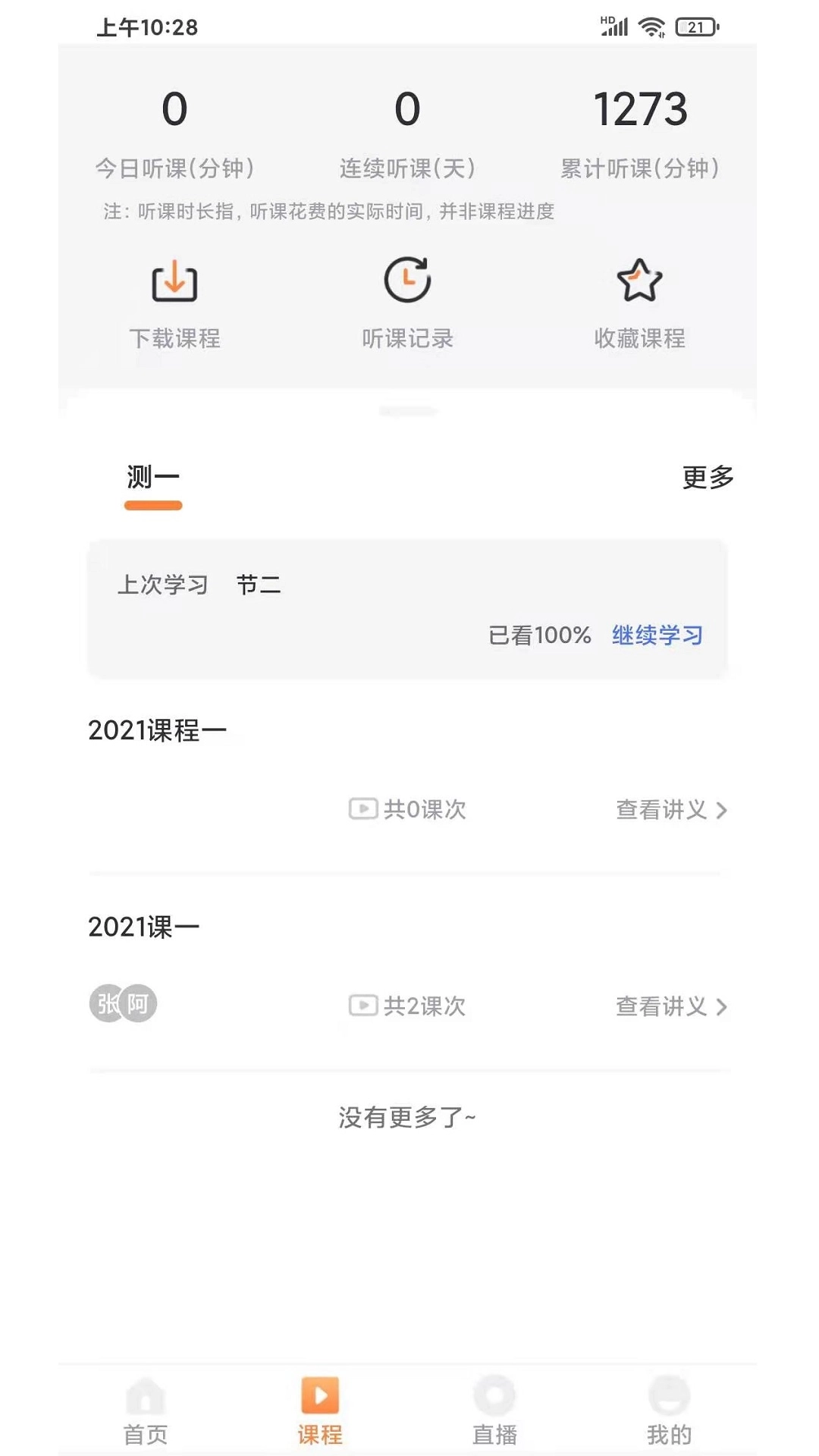Select the 课程 tab in bottom navigation
Screen dimensions: 819x1456
pos(321,1410)
